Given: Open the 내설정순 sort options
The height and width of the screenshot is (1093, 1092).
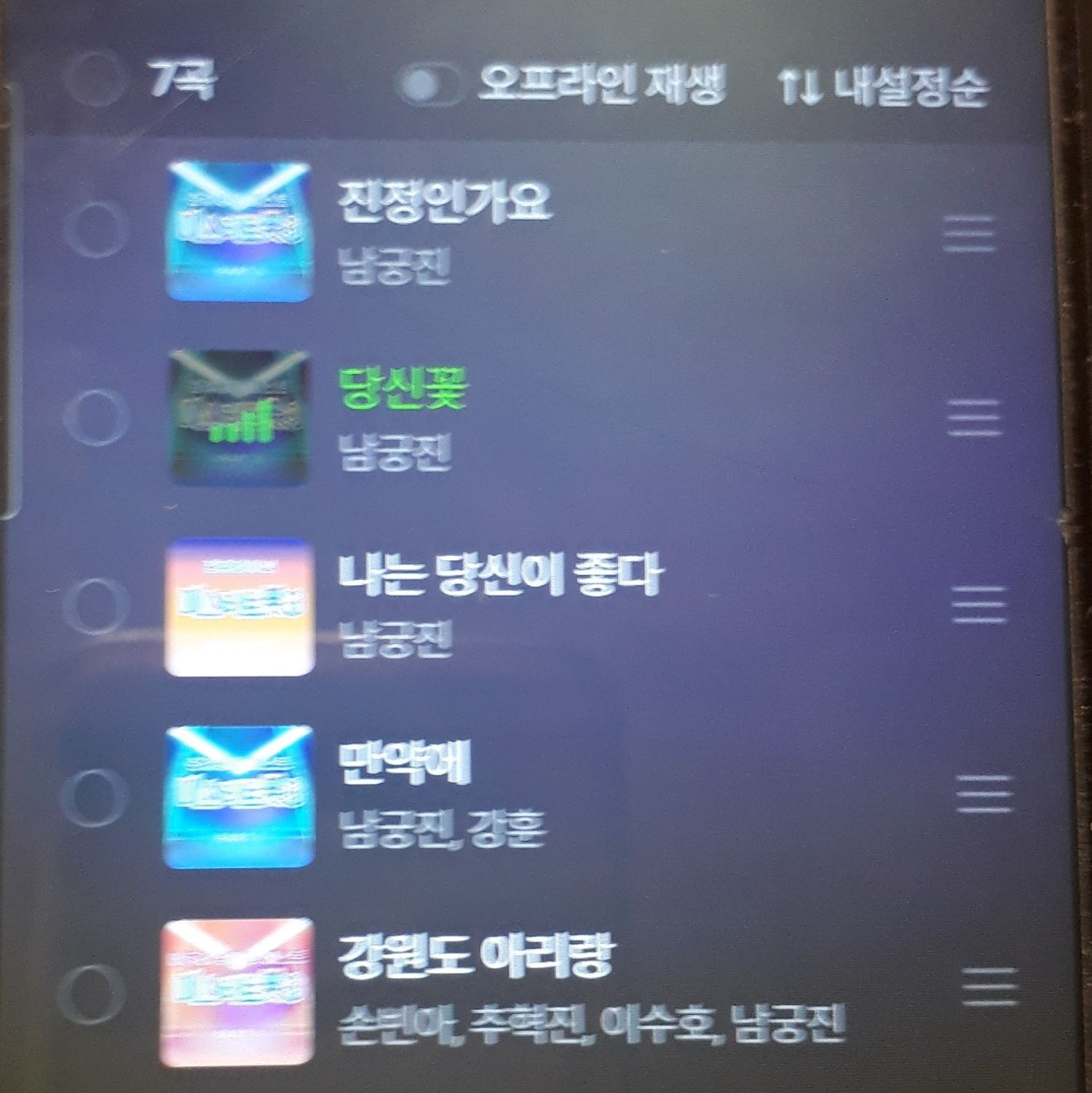Looking at the screenshot, I should click(885, 87).
